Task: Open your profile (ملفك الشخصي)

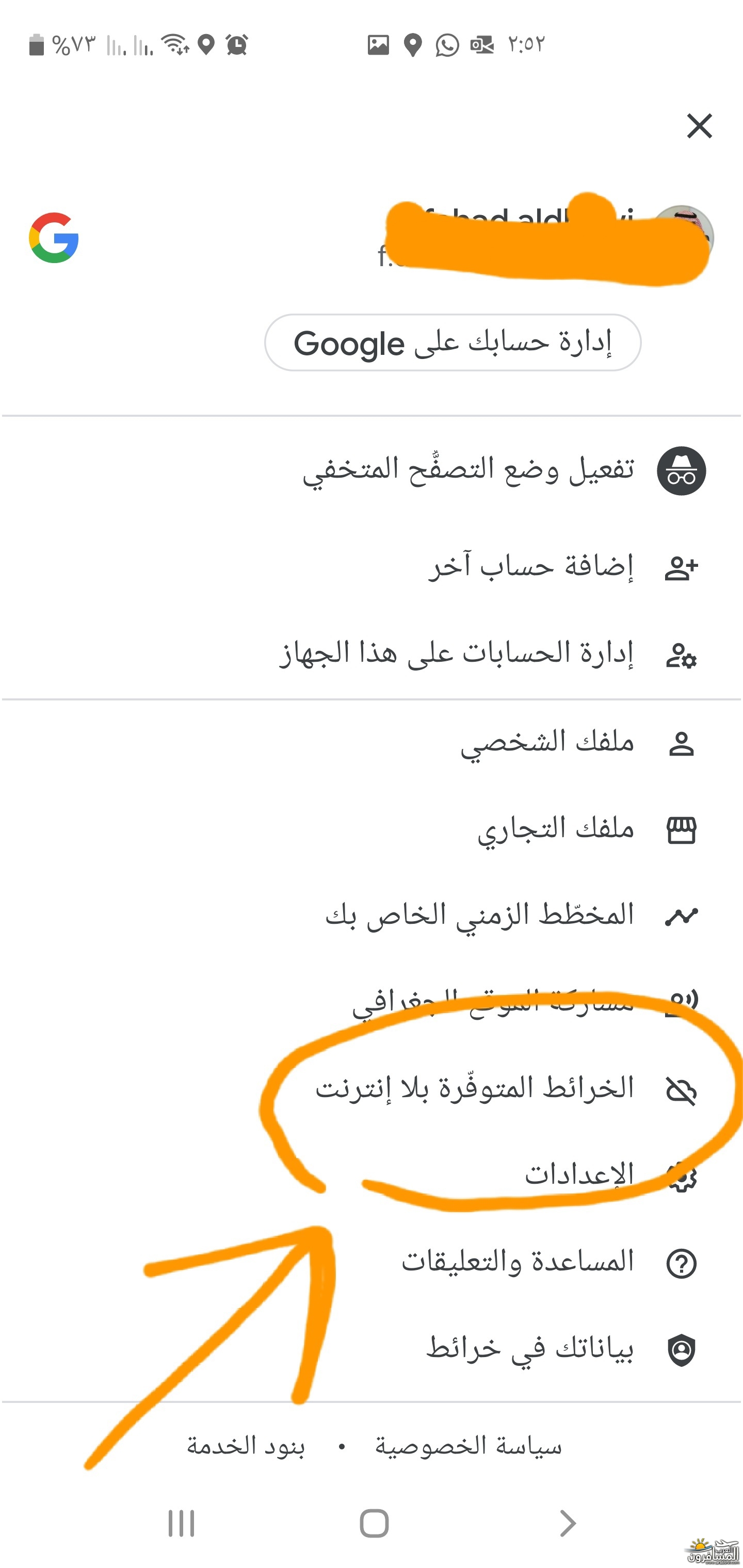Action: (372, 743)
